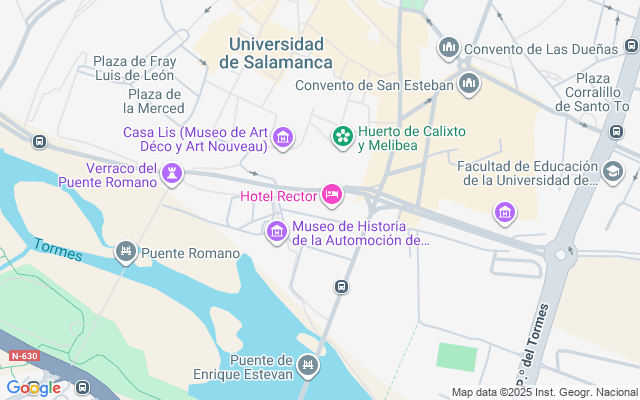This screenshot has width=640, height=400.
Task: Open the Casa Lis museum pin
Action: pos(283,137)
